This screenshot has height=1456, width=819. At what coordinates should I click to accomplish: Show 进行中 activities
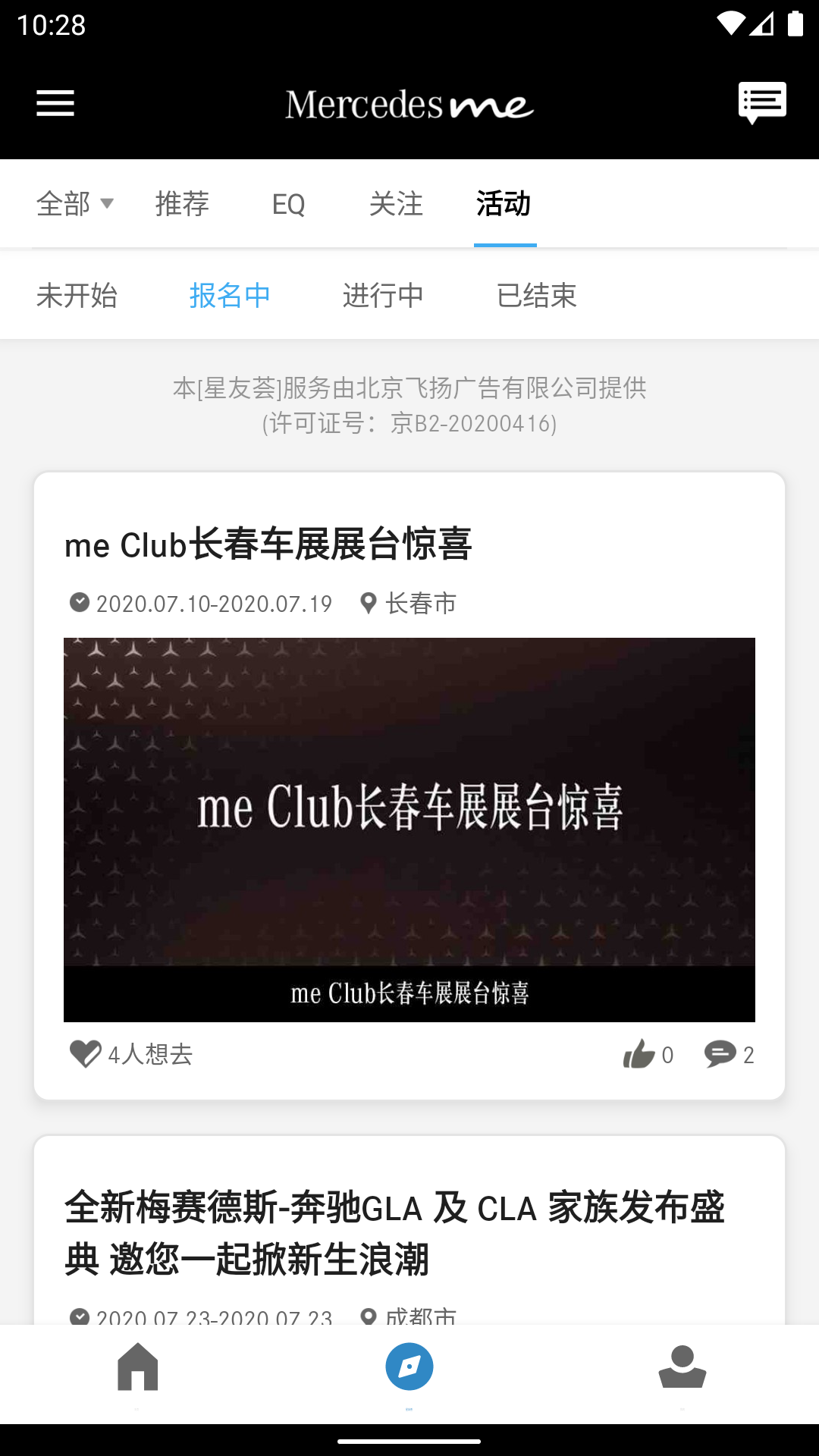pyautogui.click(x=383, y=295)
